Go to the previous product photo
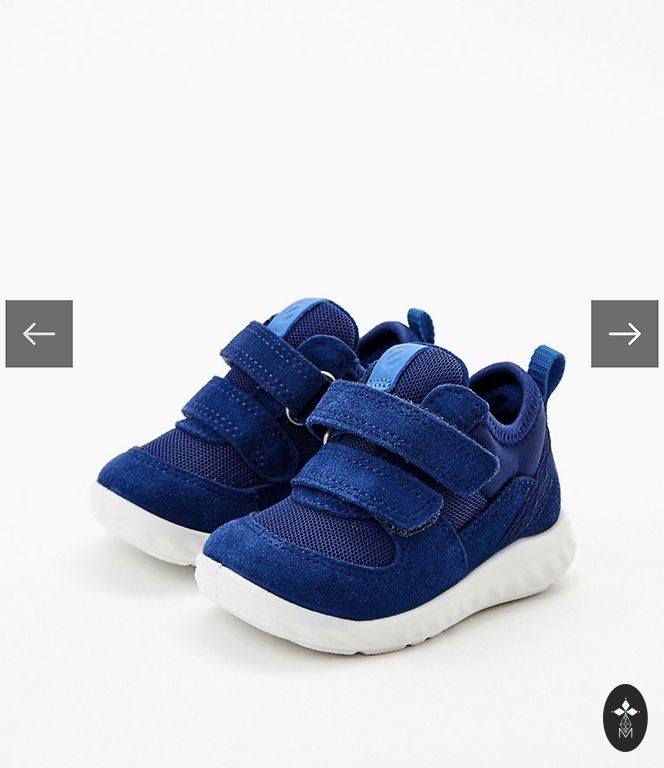Image resolution: width=664 pixels, height=768 pixels. [39, 334]
